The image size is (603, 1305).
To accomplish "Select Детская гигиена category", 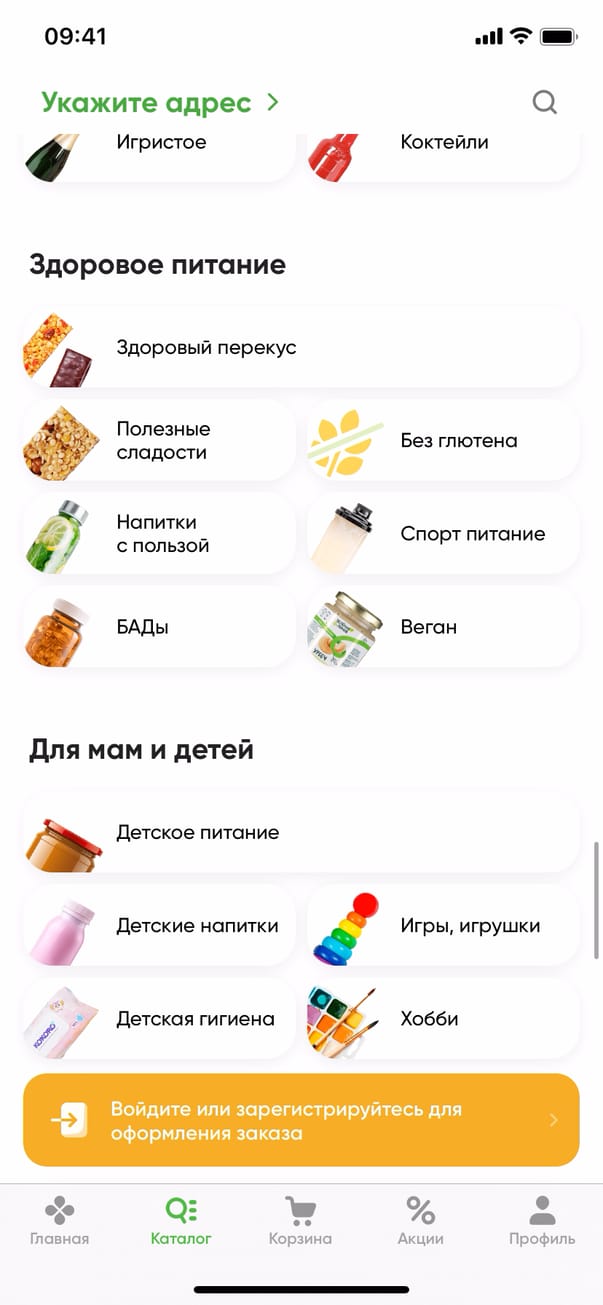I will 160,1019.
